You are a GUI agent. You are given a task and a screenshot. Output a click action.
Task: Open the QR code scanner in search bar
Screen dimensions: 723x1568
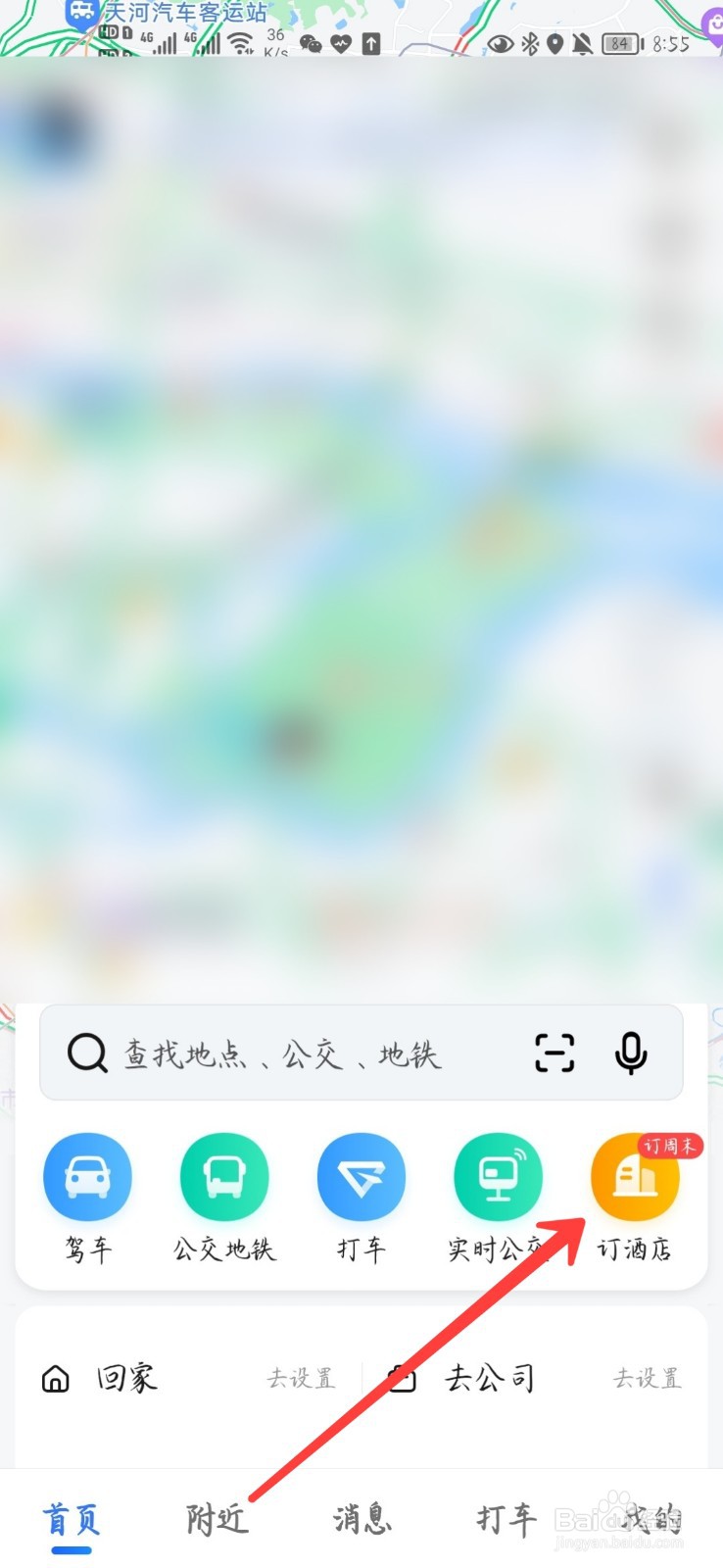(554, 1053)
